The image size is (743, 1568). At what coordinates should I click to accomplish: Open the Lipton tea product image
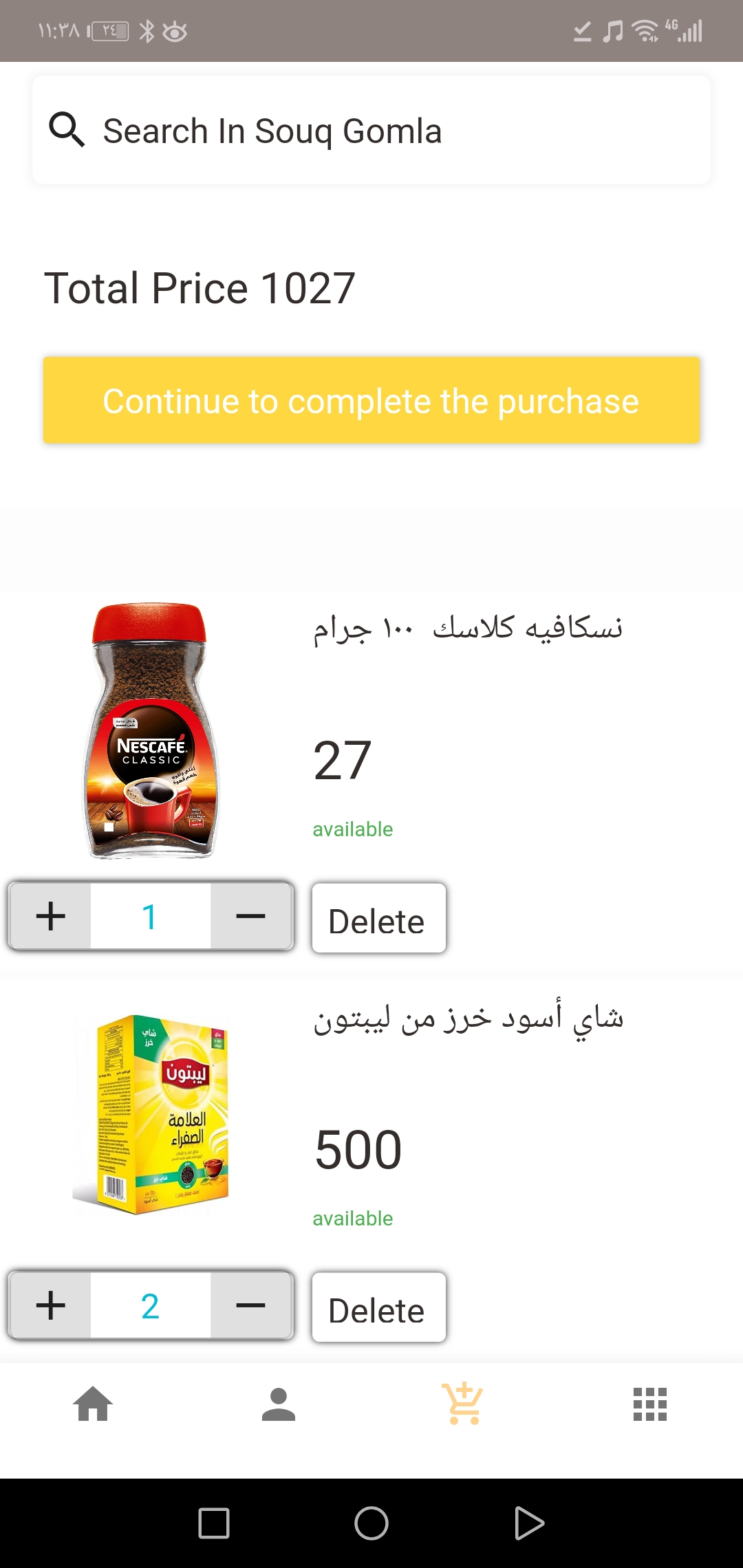(x=151, y=1114)
